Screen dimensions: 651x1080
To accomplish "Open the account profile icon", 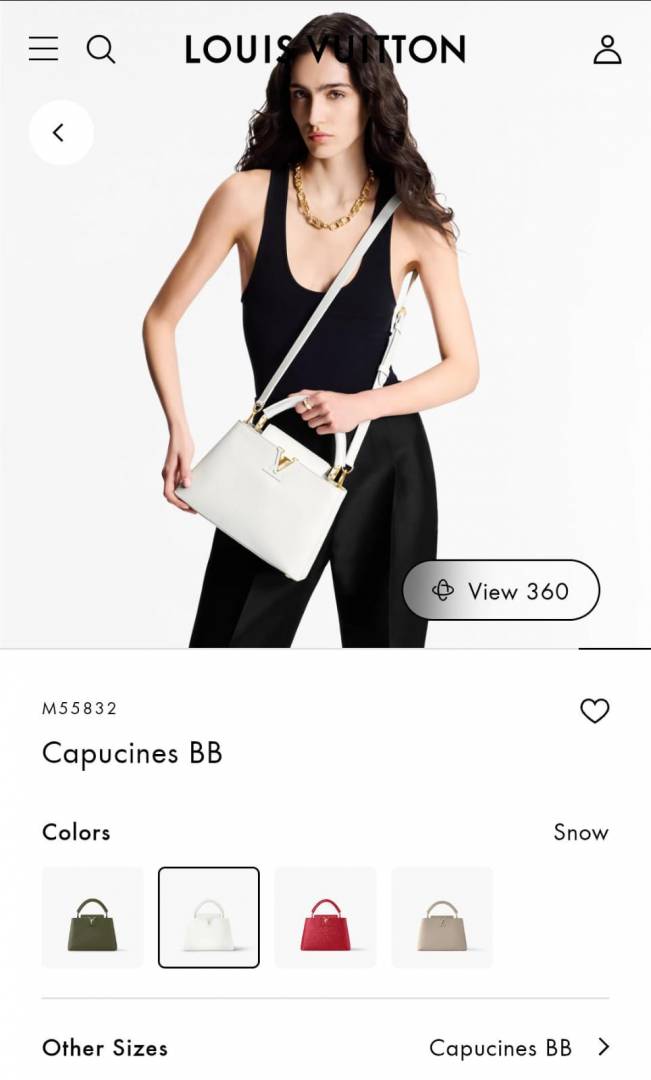I will [607, 49].
